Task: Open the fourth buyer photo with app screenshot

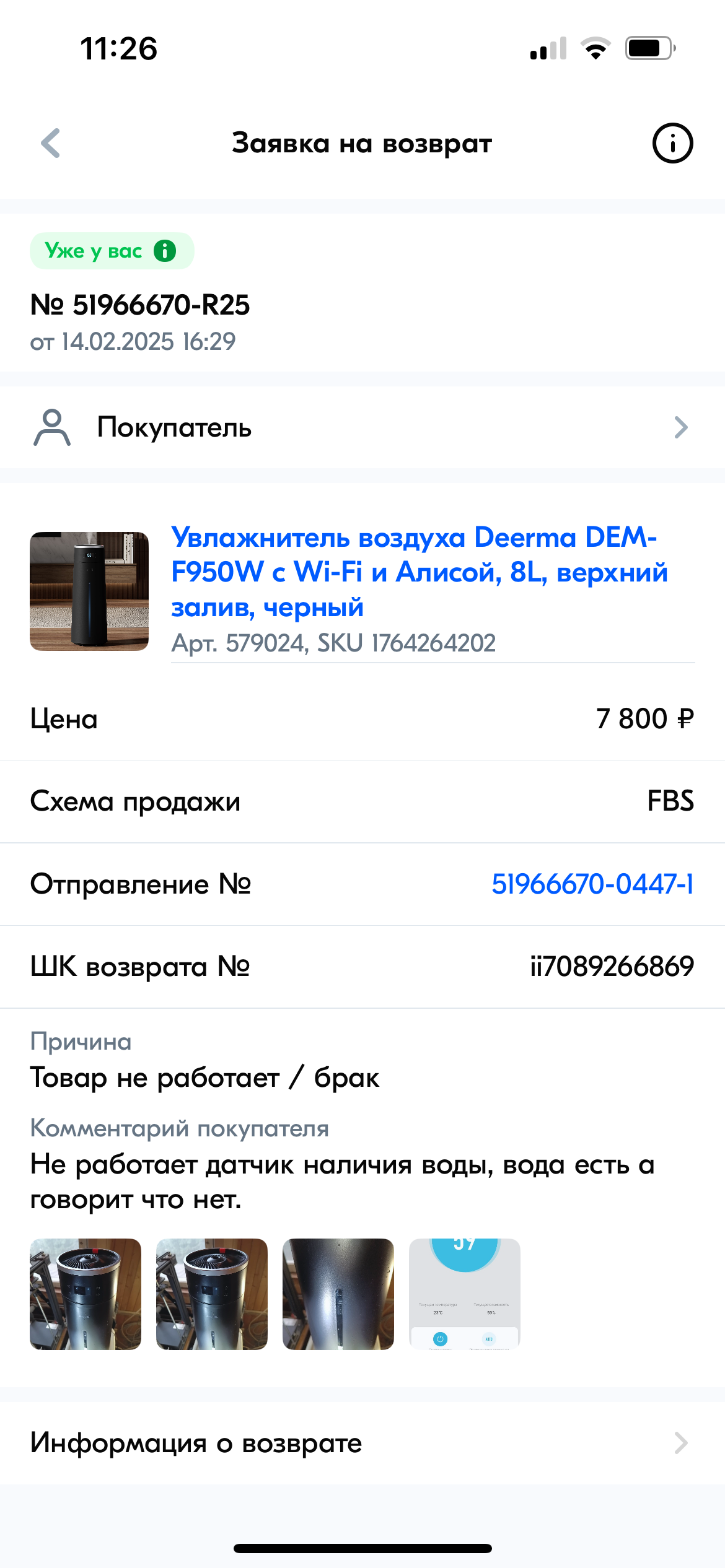Action: (465, 1294)
